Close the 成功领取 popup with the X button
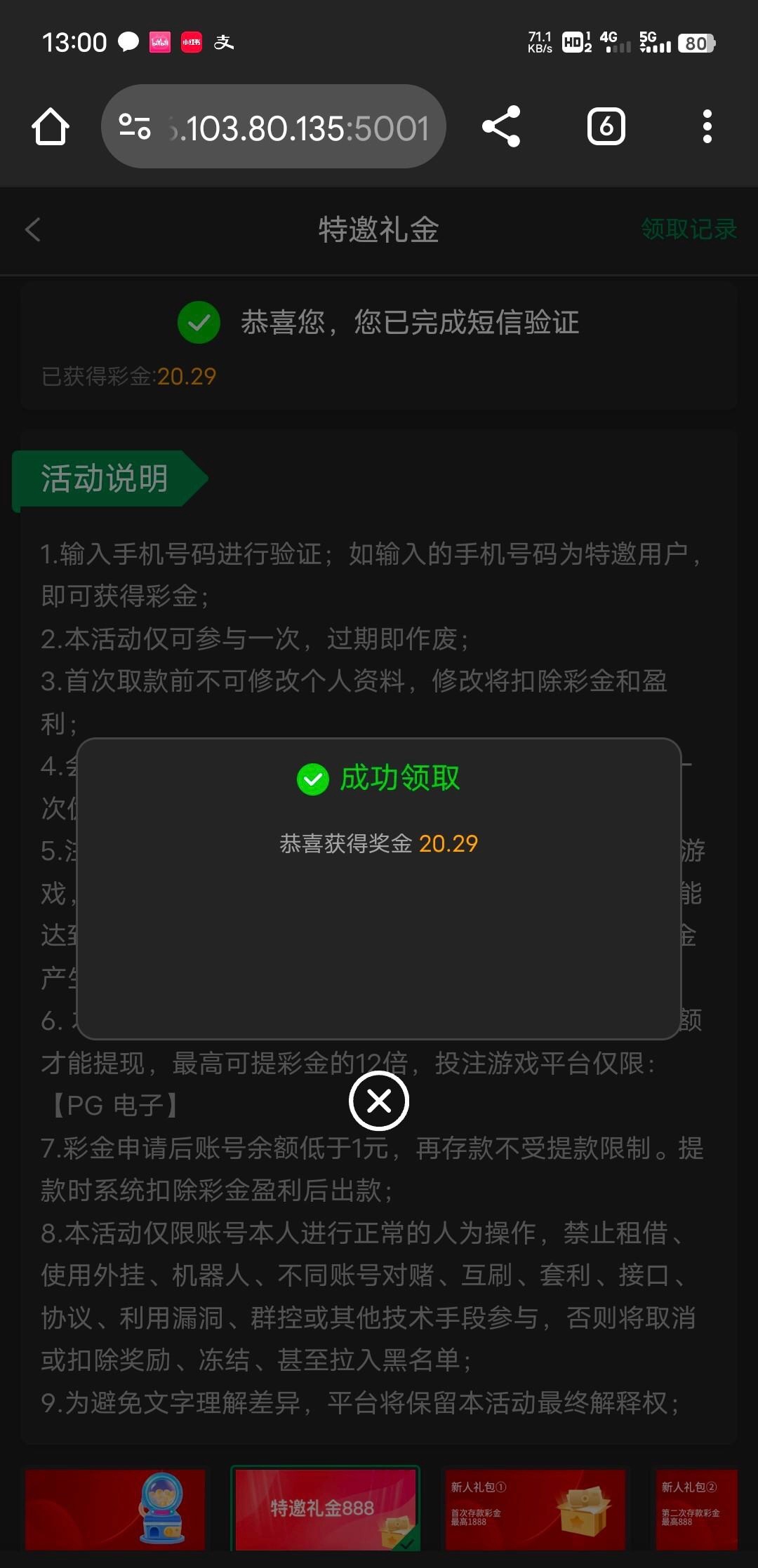758x1568 pixels. [379, 1101]
